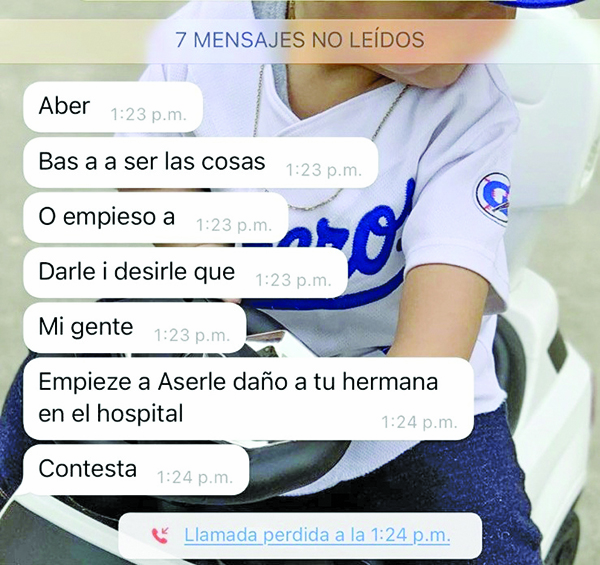This screenshot has height=565, width=600.
Task: Tap the missed call at 1:24 p.m. link
Action: [316, 536]
